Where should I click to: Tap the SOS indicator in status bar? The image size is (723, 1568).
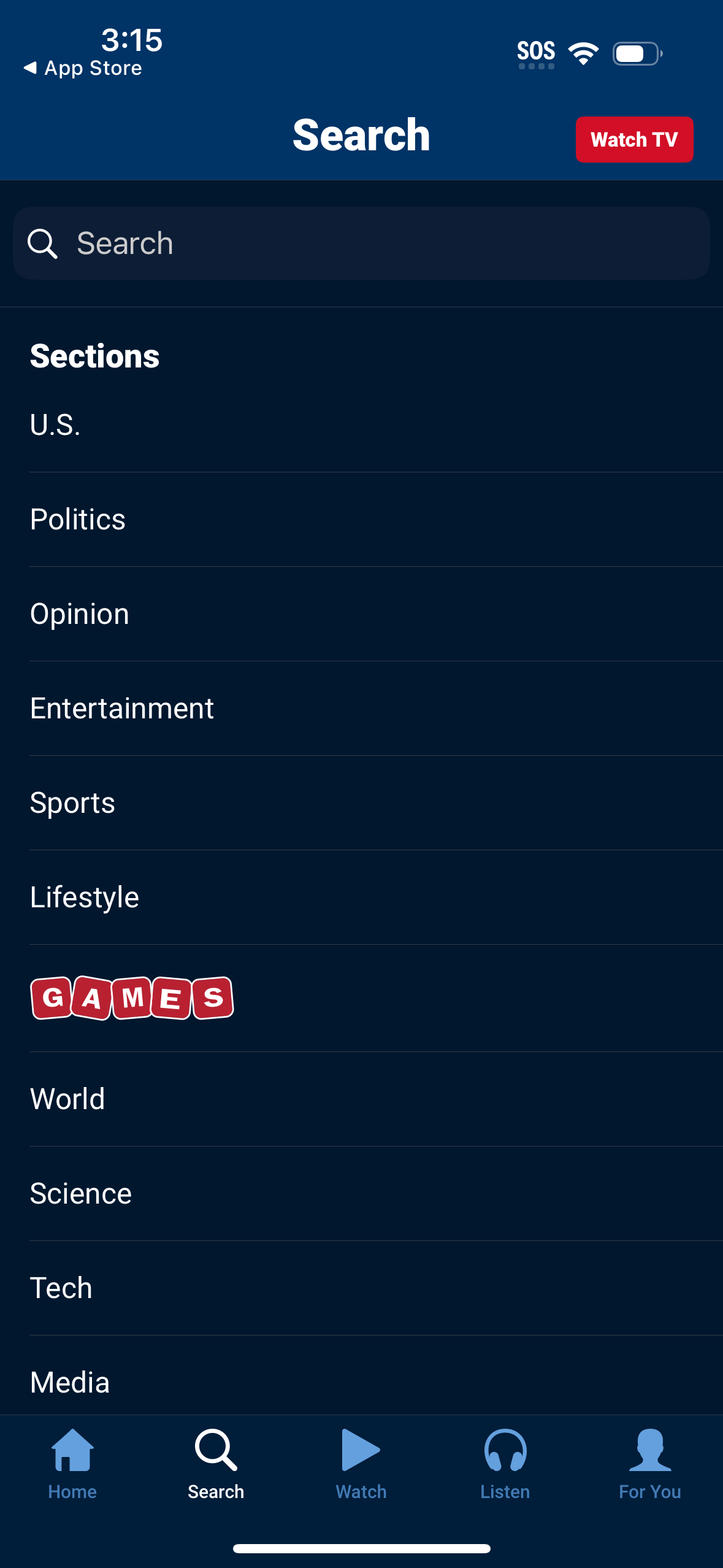536,52
